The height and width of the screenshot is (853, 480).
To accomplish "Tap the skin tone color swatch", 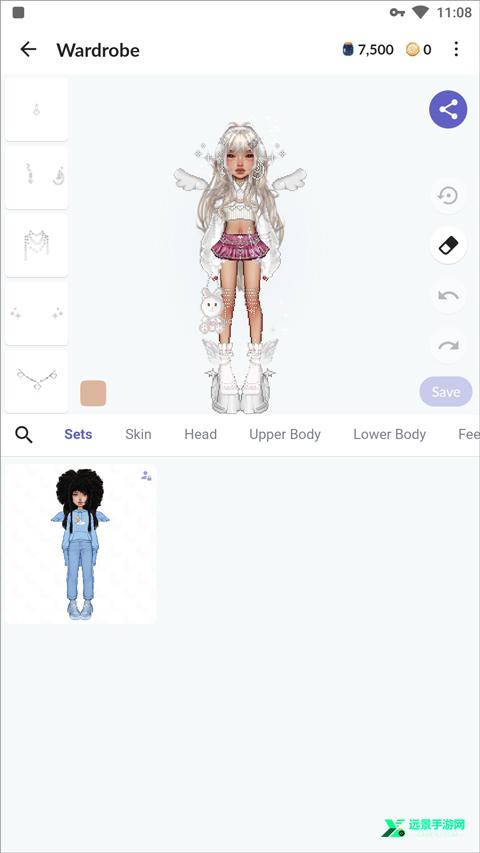I will (x=93, y=393).
